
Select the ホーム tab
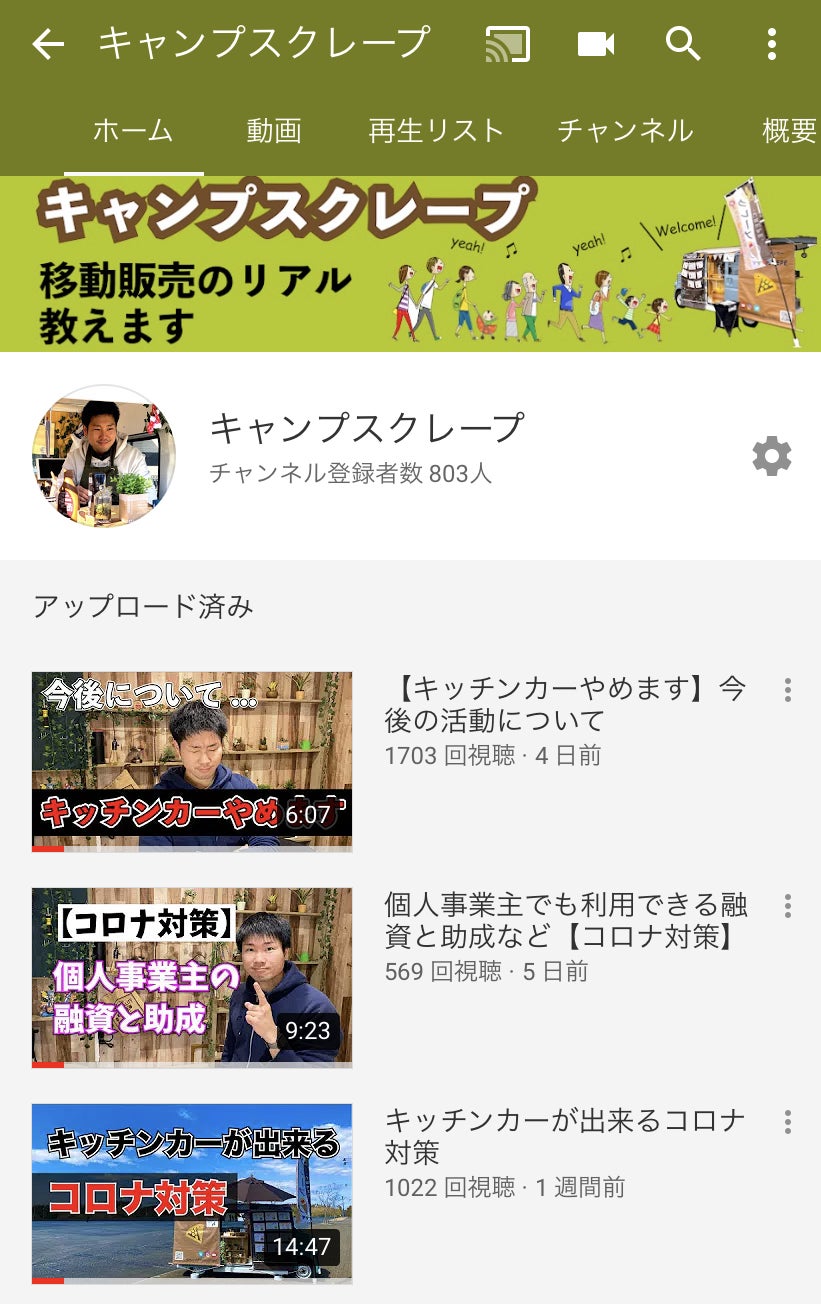135,131
